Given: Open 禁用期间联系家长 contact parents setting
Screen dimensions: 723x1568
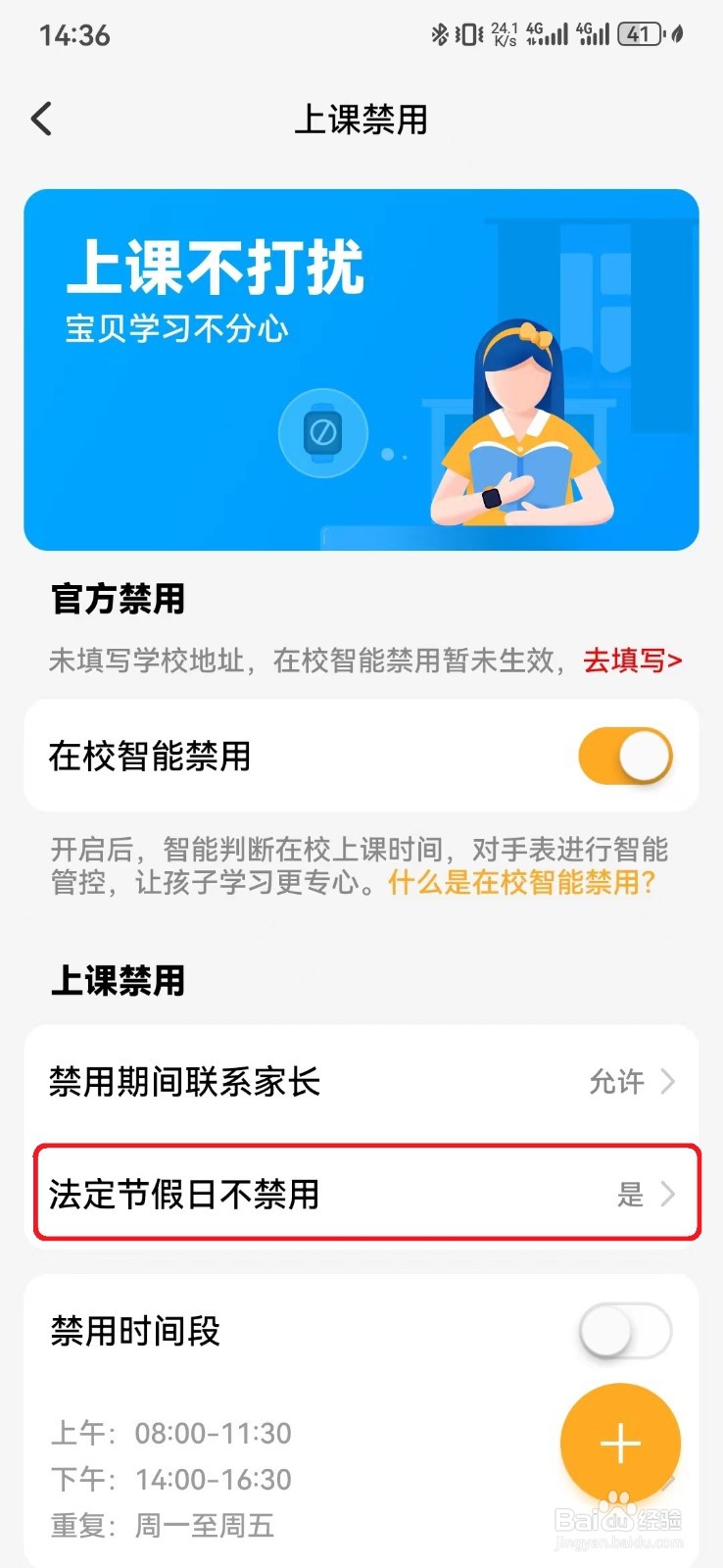Looking at the screenshot, I should coord(361,1083).
